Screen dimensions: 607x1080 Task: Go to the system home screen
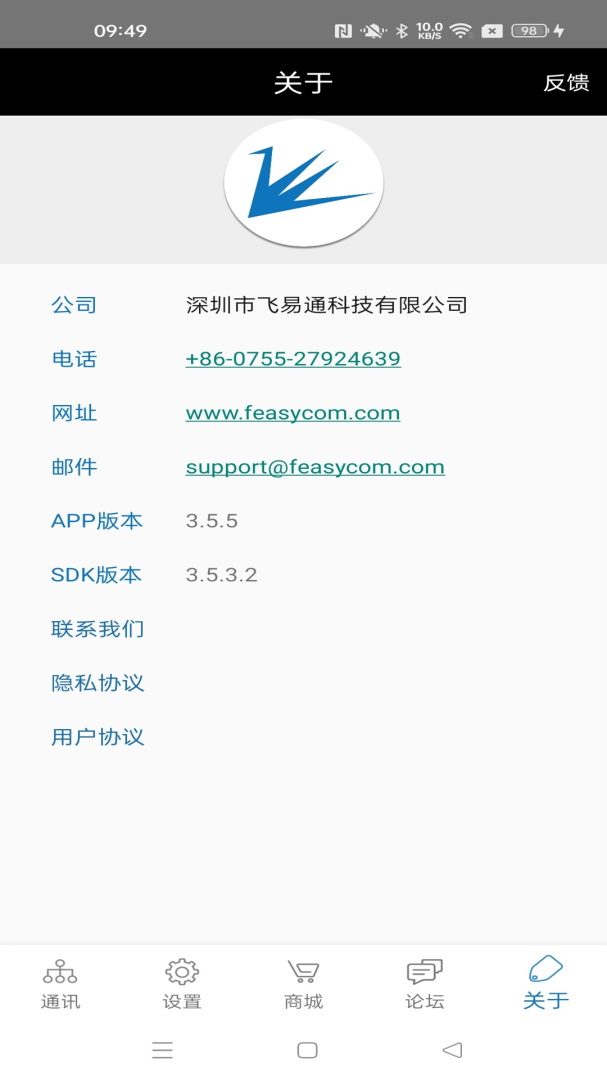tap(307, 1050)
